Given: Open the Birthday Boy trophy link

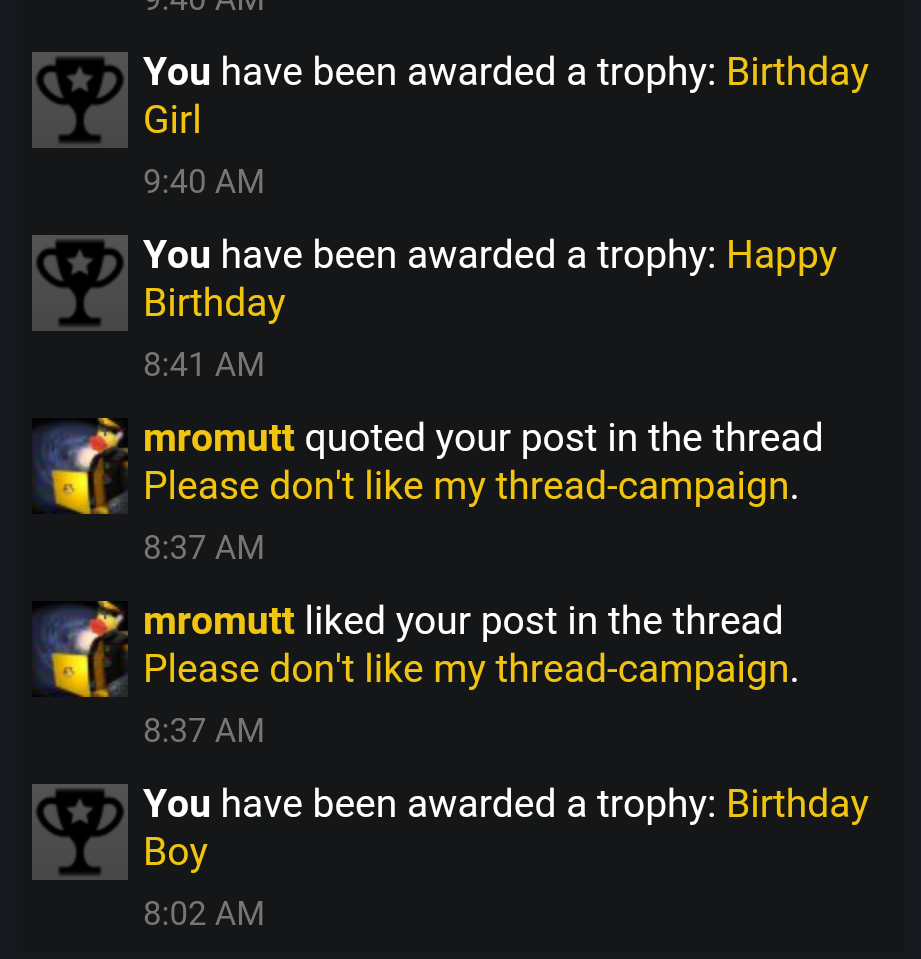Looking at the screenshot, I should [x=796, y=805].
